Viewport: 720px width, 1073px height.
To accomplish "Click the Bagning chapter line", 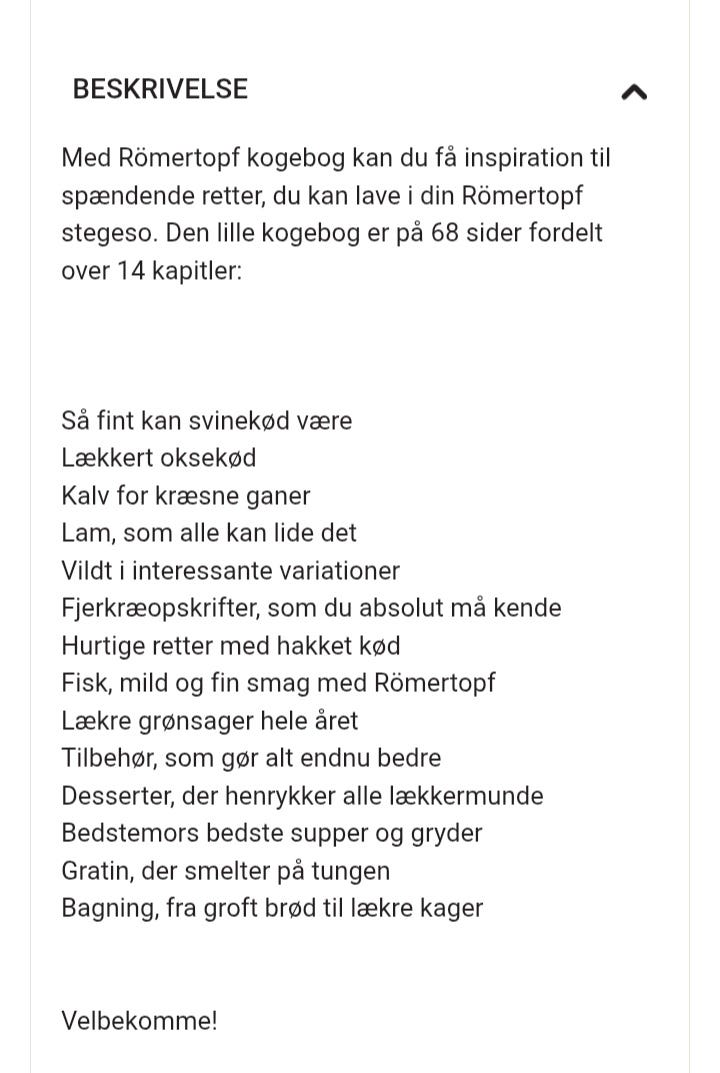I will [271, 908].
